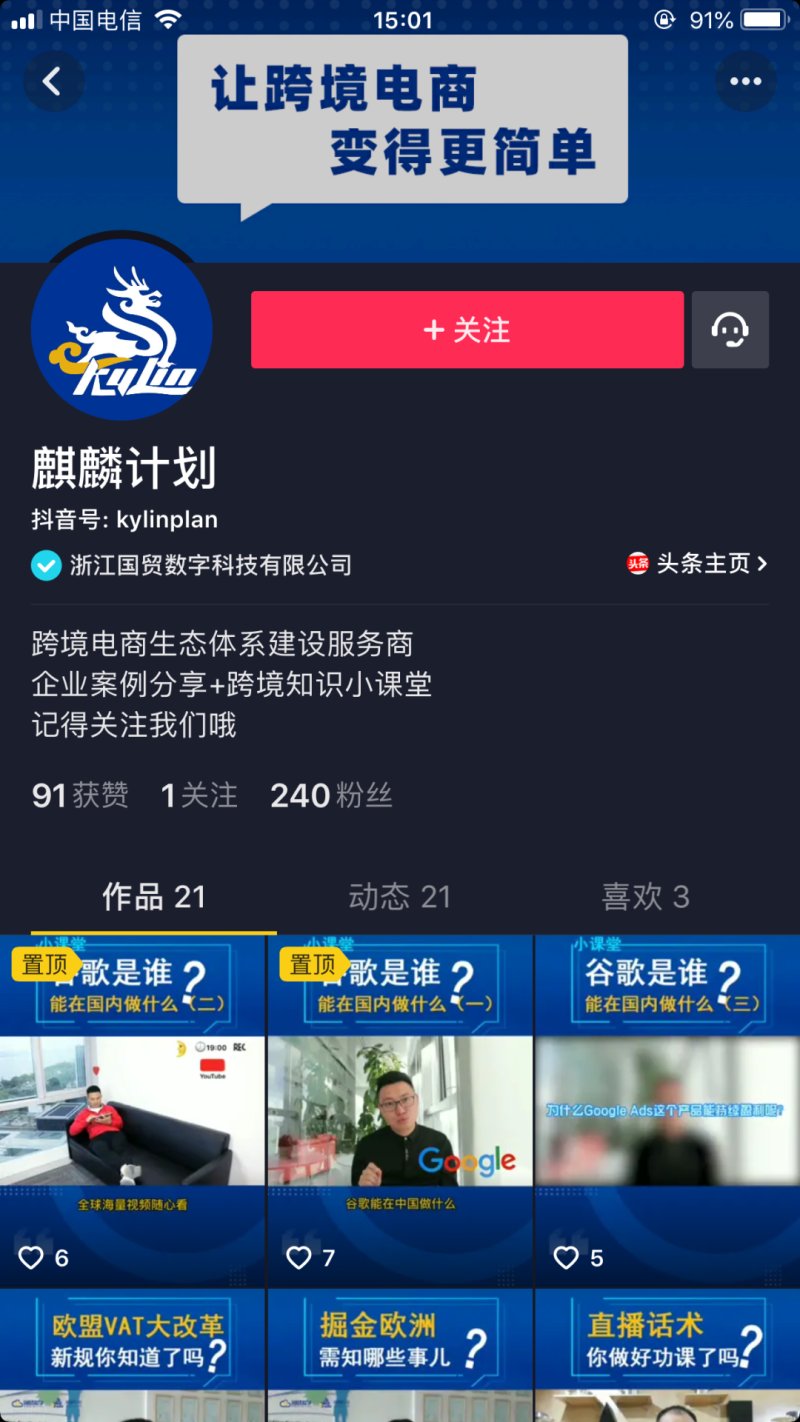Viewport: 800px width, 1422px height.
Task: Play pinned video 谷歌是谁 (二)
Action: [132, 1110]
